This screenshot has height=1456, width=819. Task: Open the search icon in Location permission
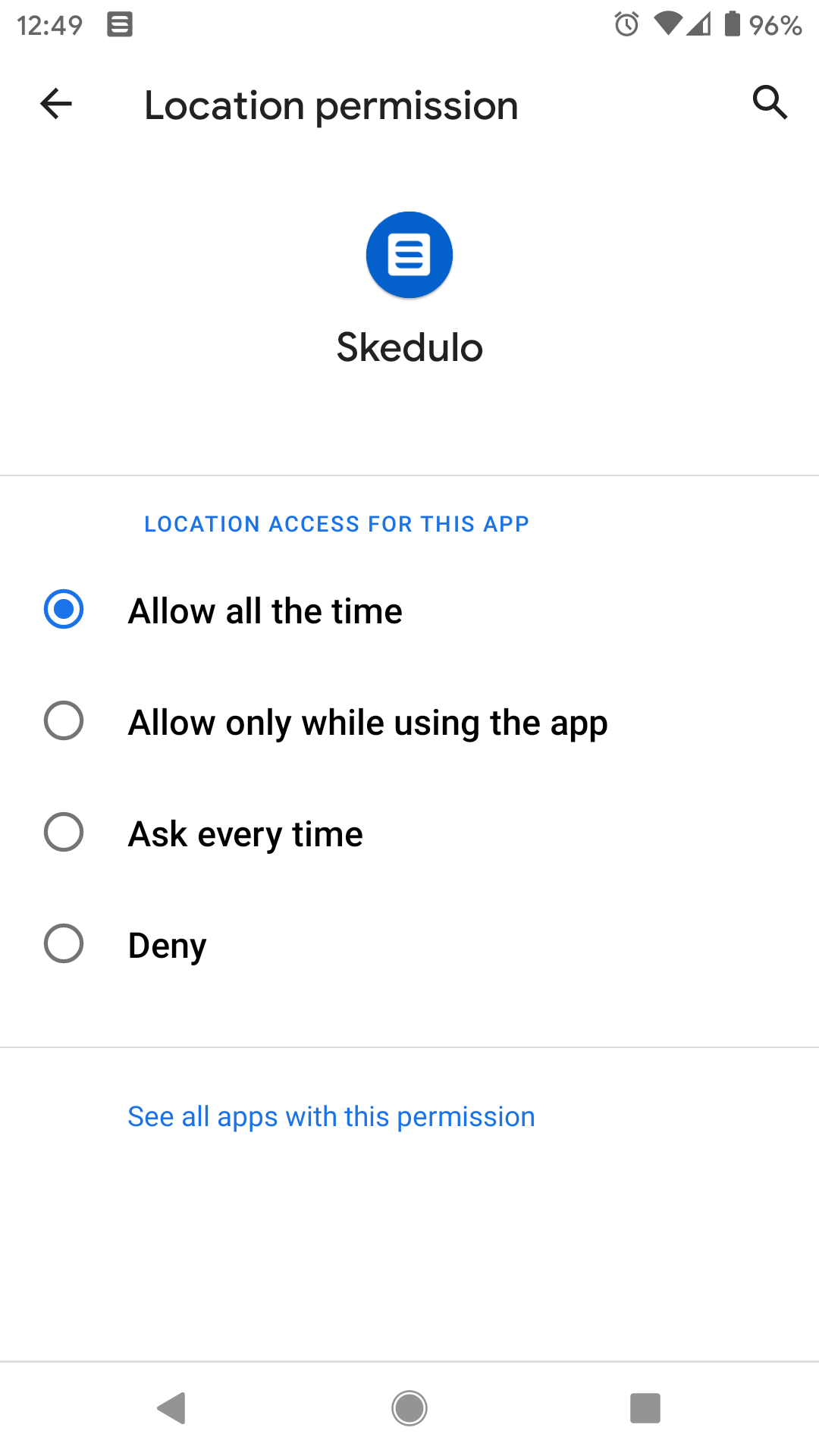(x=770, y=103)
